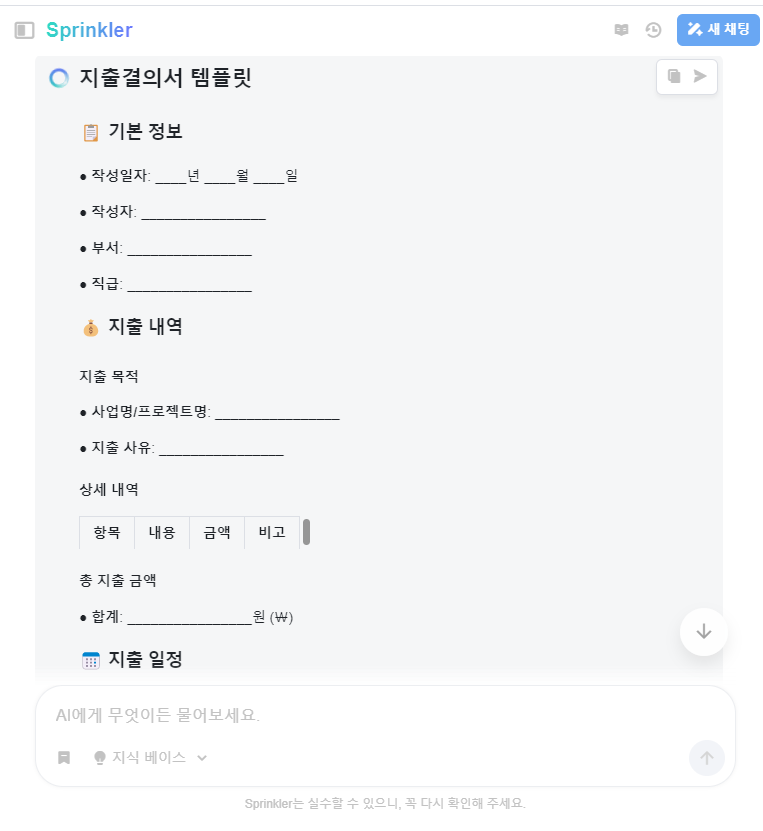Open the bookmark icon in input bar
763x831 pixels.
pos(64,758)
